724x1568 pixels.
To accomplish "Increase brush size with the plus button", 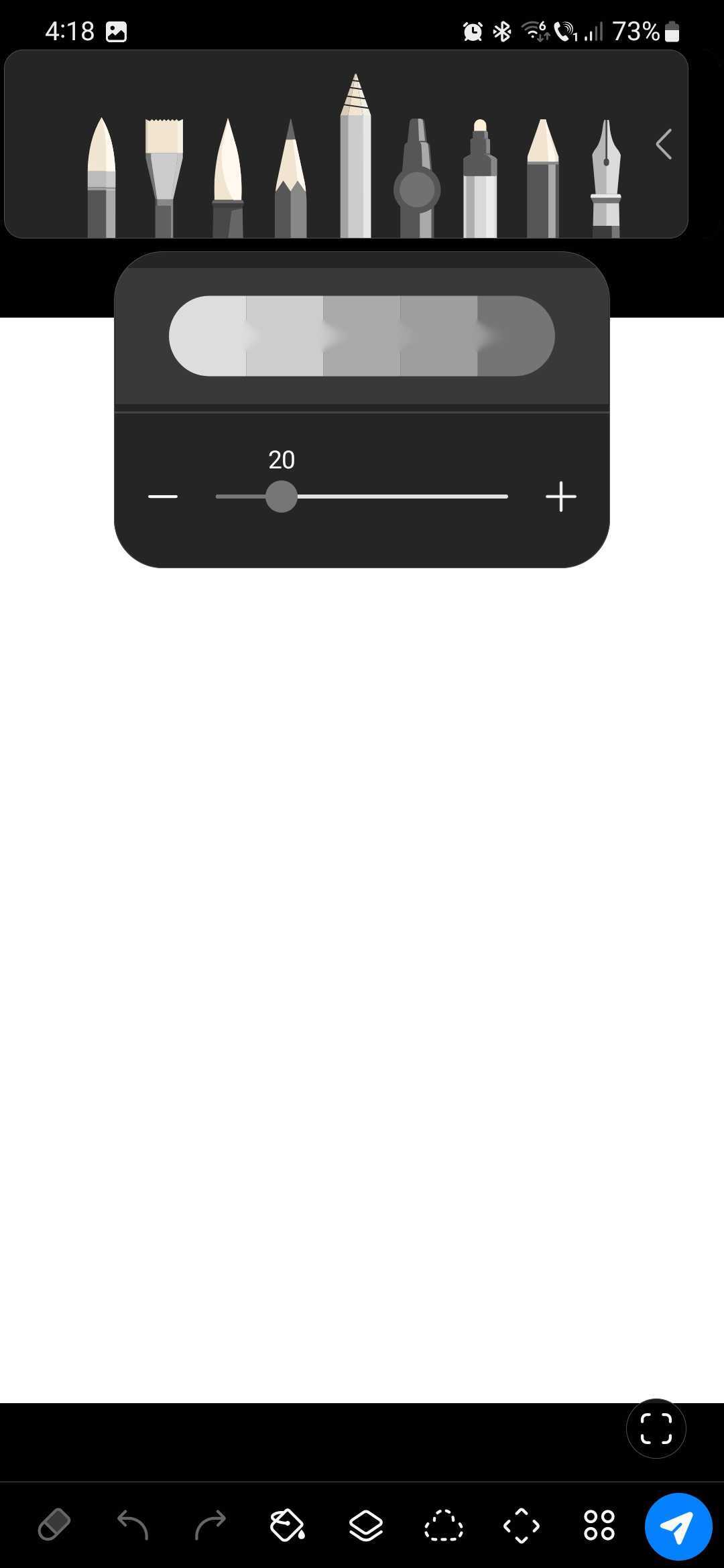I will click(561, 497).
